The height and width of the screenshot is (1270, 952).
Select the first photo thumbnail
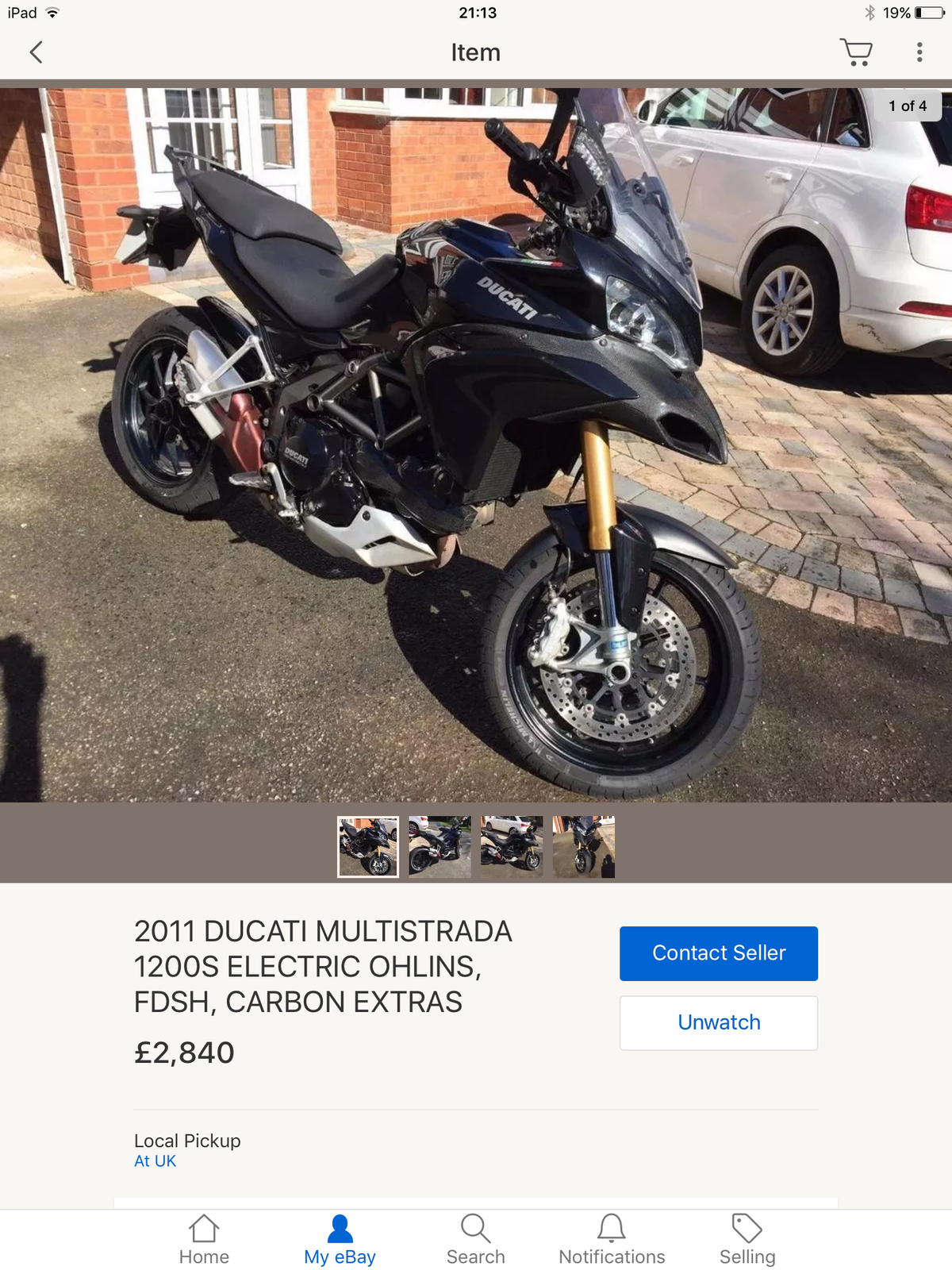click(368, 847)
